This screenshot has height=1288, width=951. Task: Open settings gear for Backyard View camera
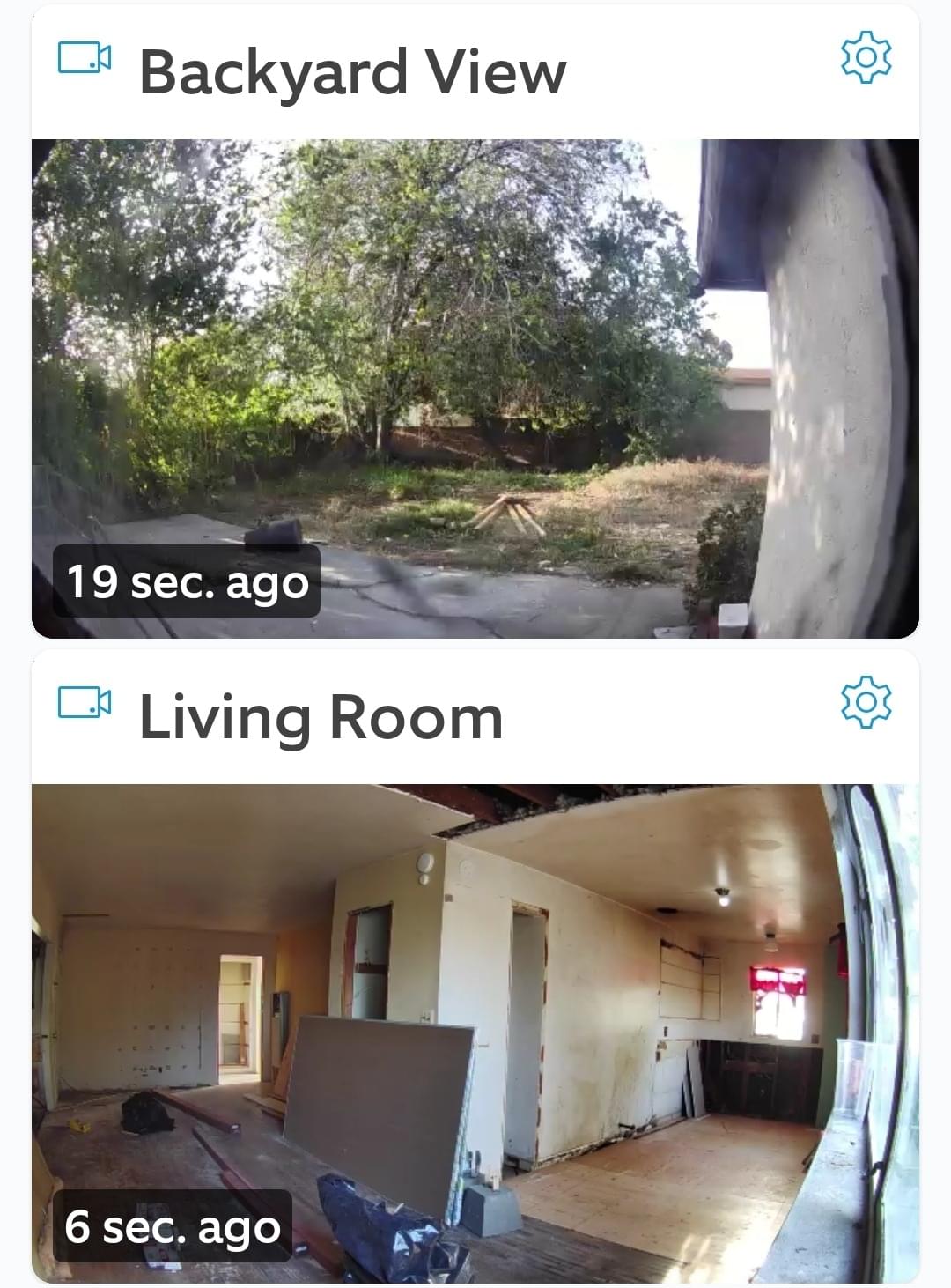(866, 57)
